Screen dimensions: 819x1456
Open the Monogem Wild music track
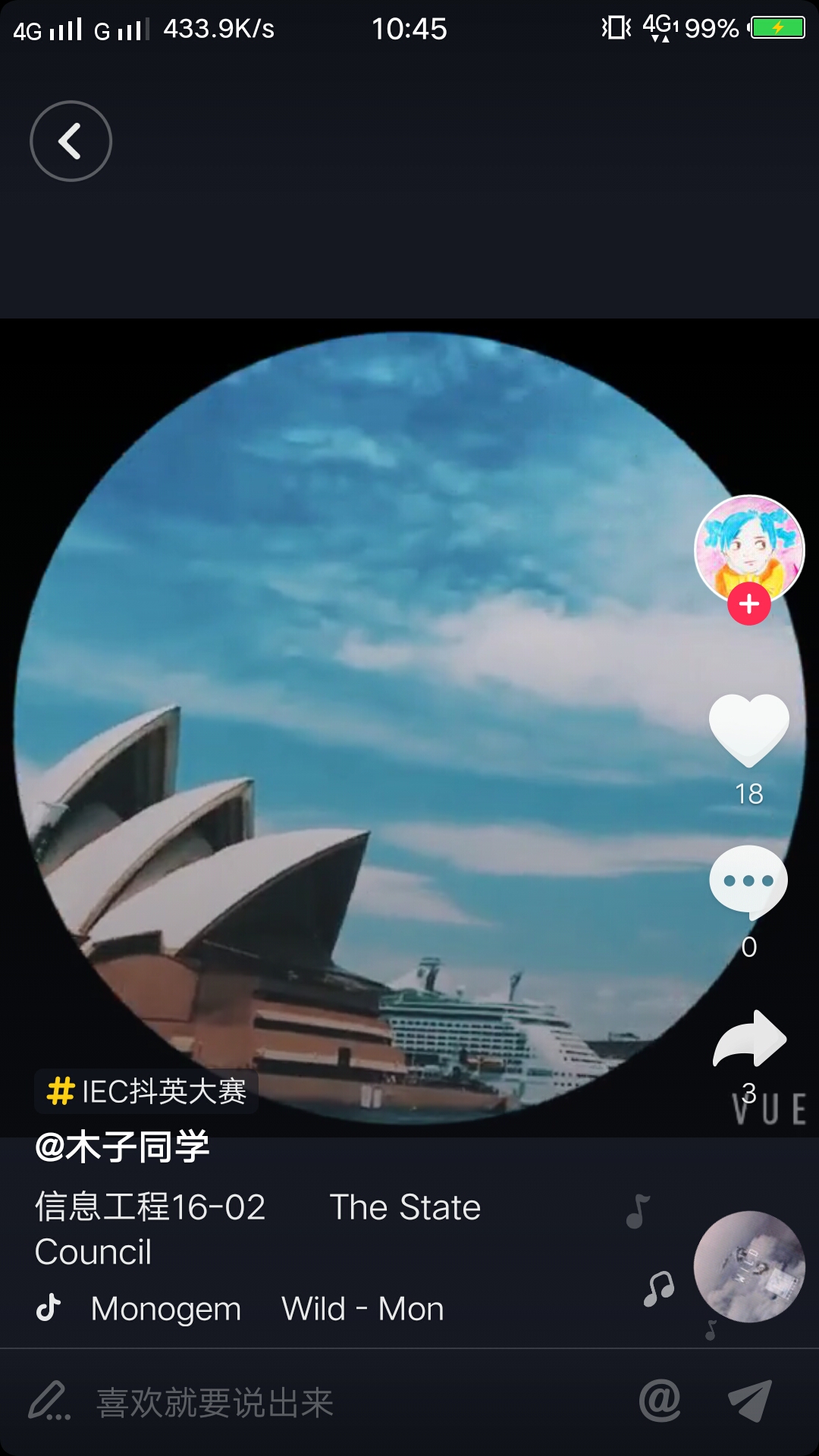coord(265,1309)
